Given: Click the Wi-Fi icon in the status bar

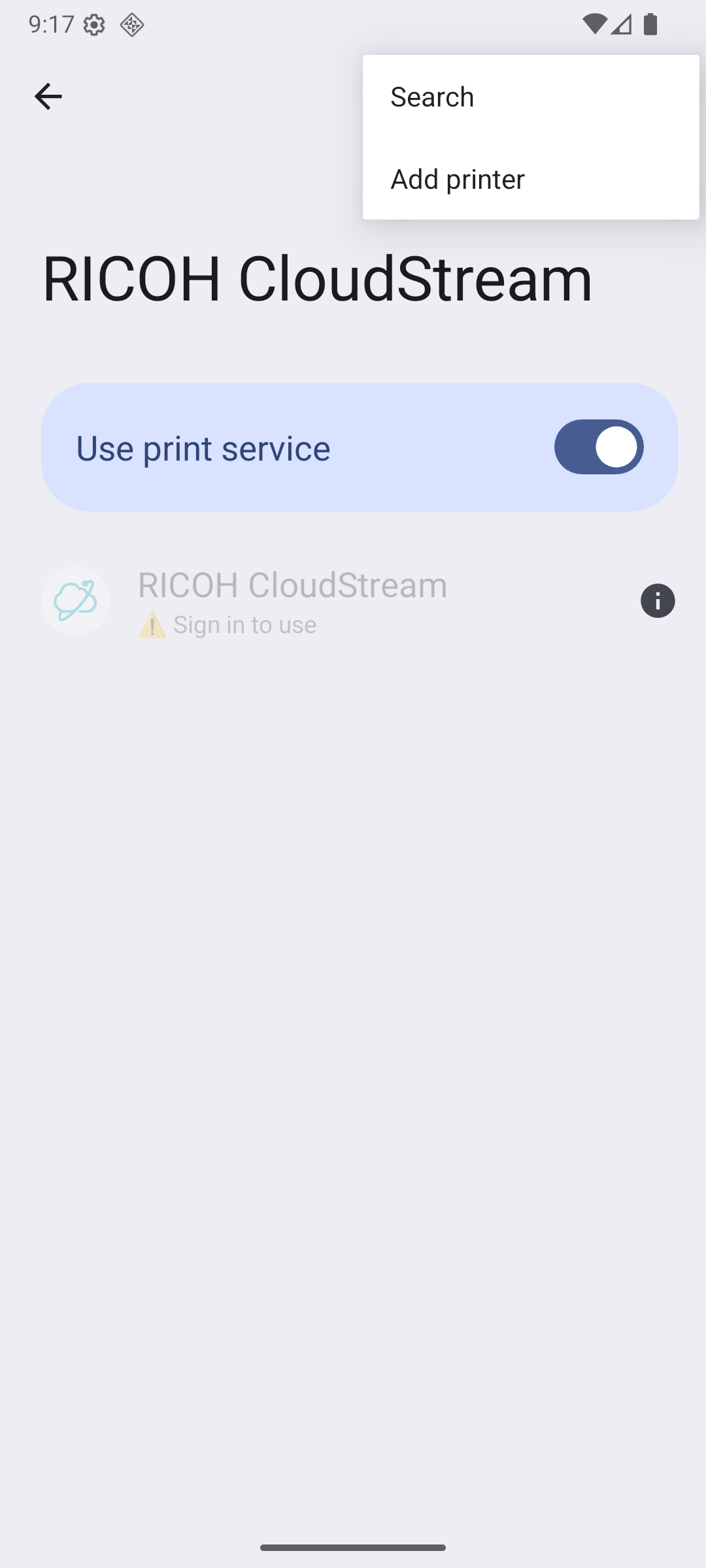Looking at the screenshot, I should pyautogui.click(x=596, y=25).
